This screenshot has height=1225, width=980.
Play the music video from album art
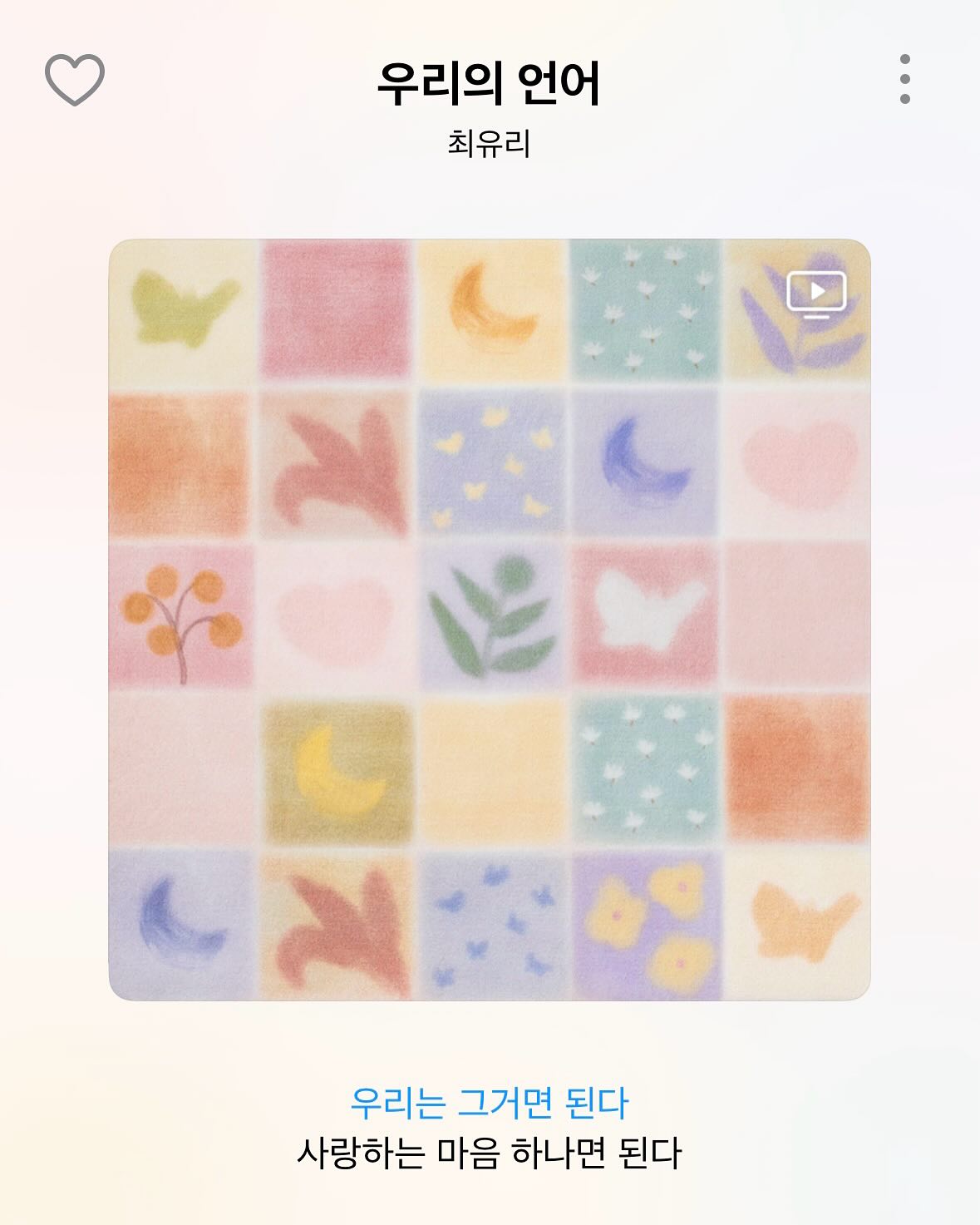816,294
